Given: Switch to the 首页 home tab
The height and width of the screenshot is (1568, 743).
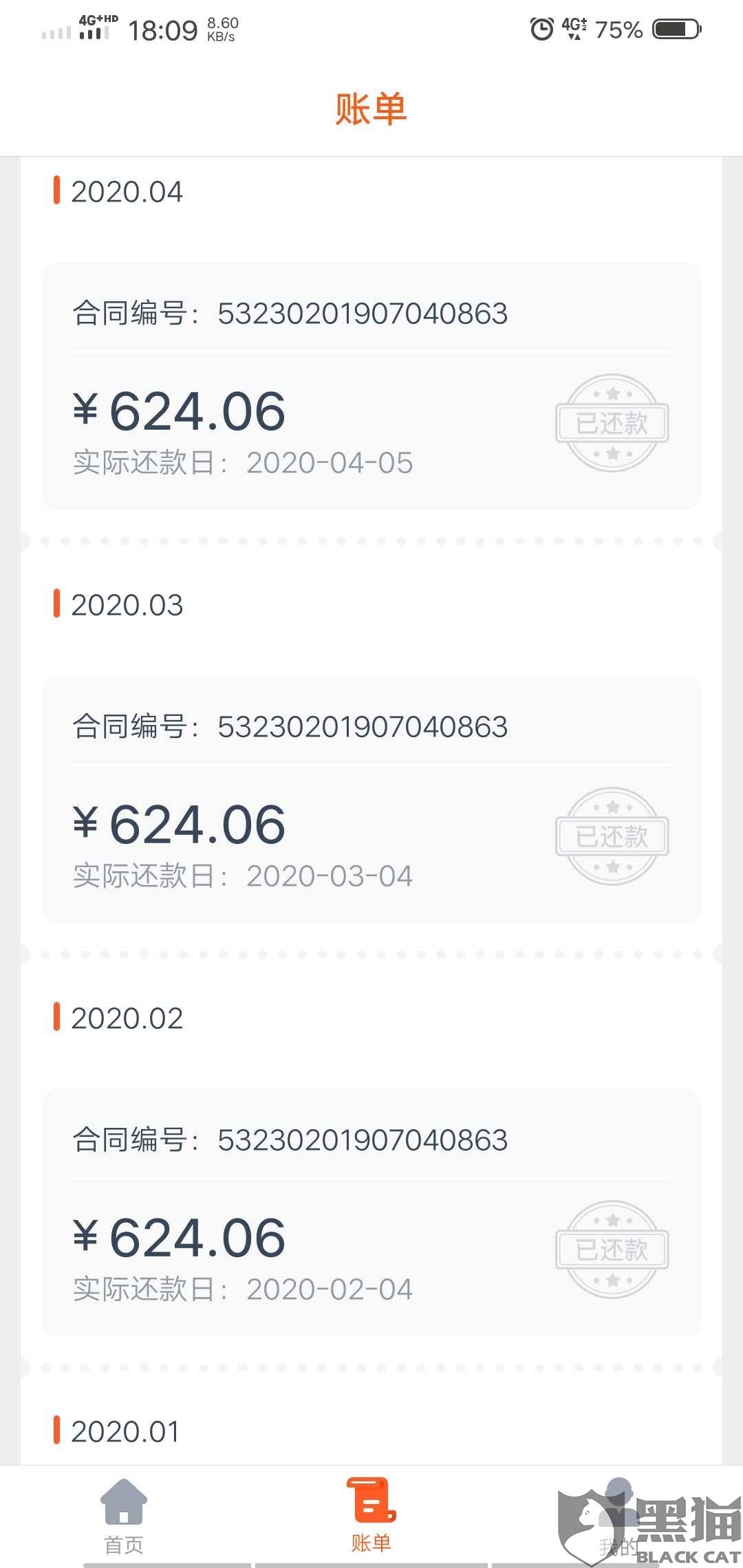Looking at the screenshot, I should pyautogui.click(x=124, y=1516).
